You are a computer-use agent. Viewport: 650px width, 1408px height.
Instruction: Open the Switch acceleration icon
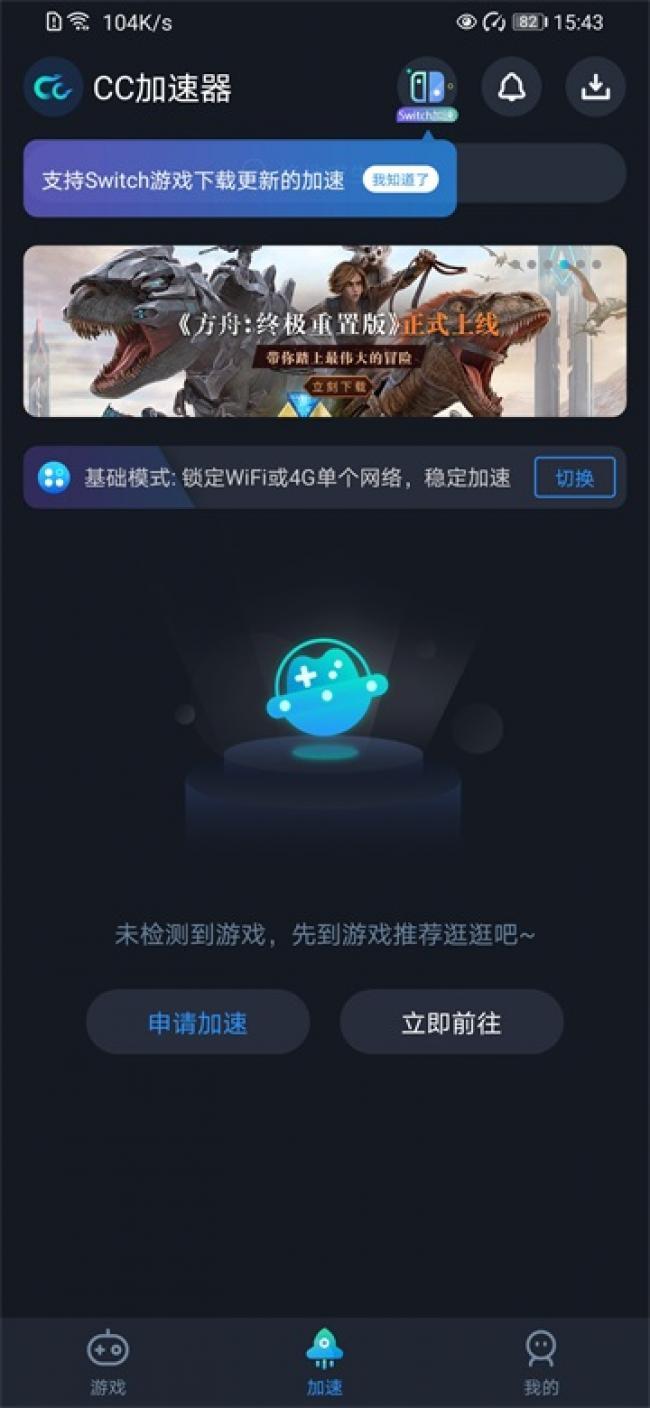point(427,88)
